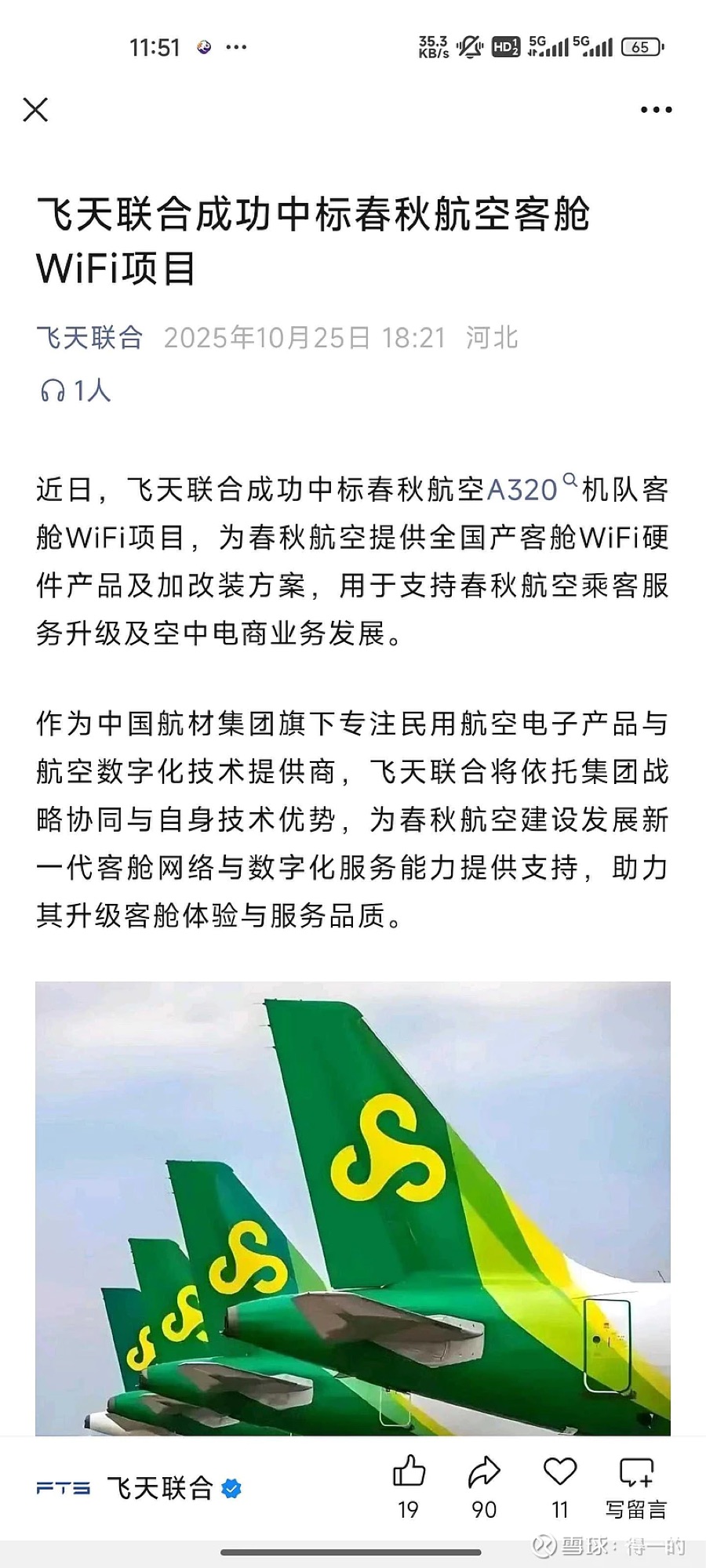Search the highlighted A320 keyword

pos(524,490)
